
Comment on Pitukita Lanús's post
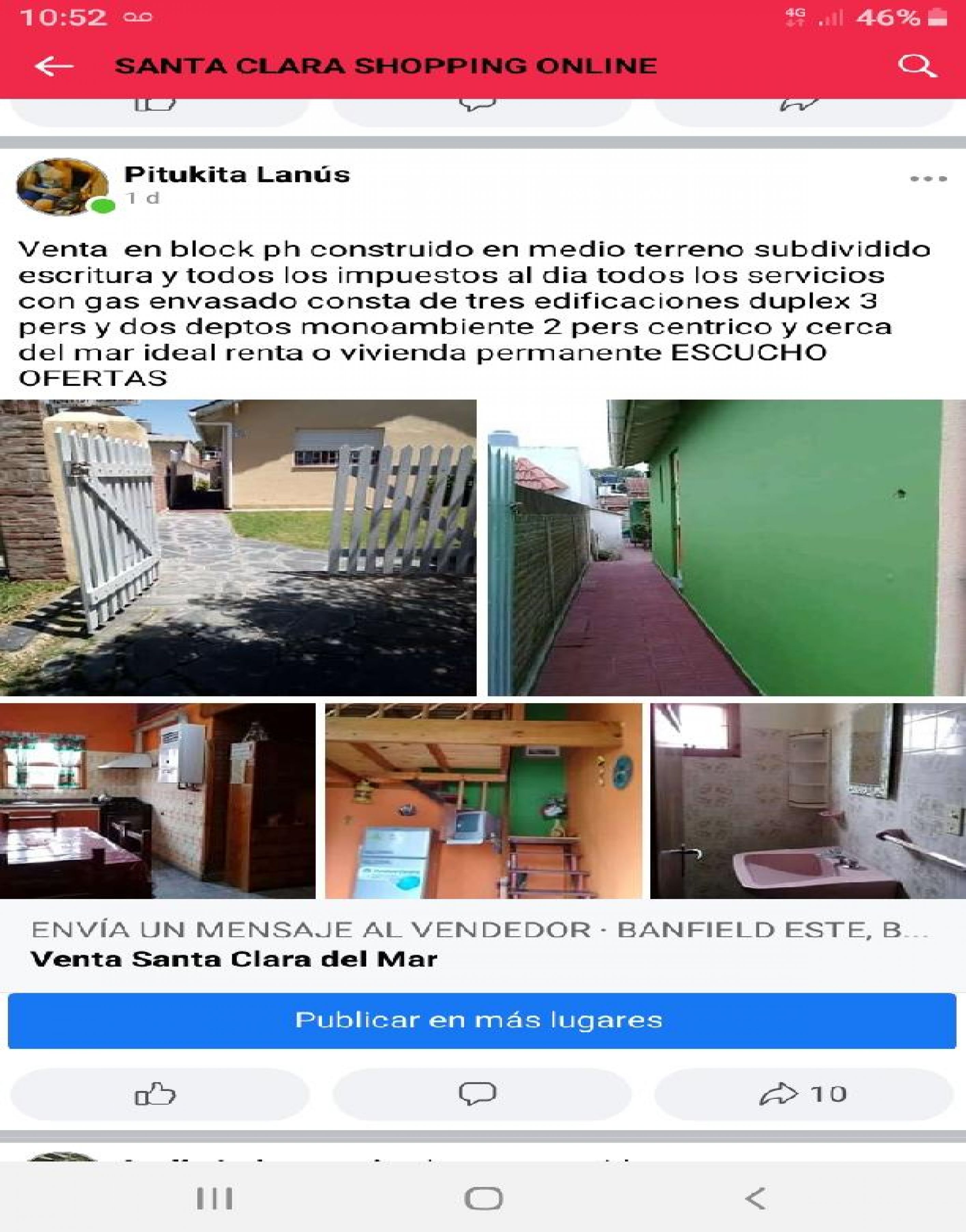(482, 1094)
